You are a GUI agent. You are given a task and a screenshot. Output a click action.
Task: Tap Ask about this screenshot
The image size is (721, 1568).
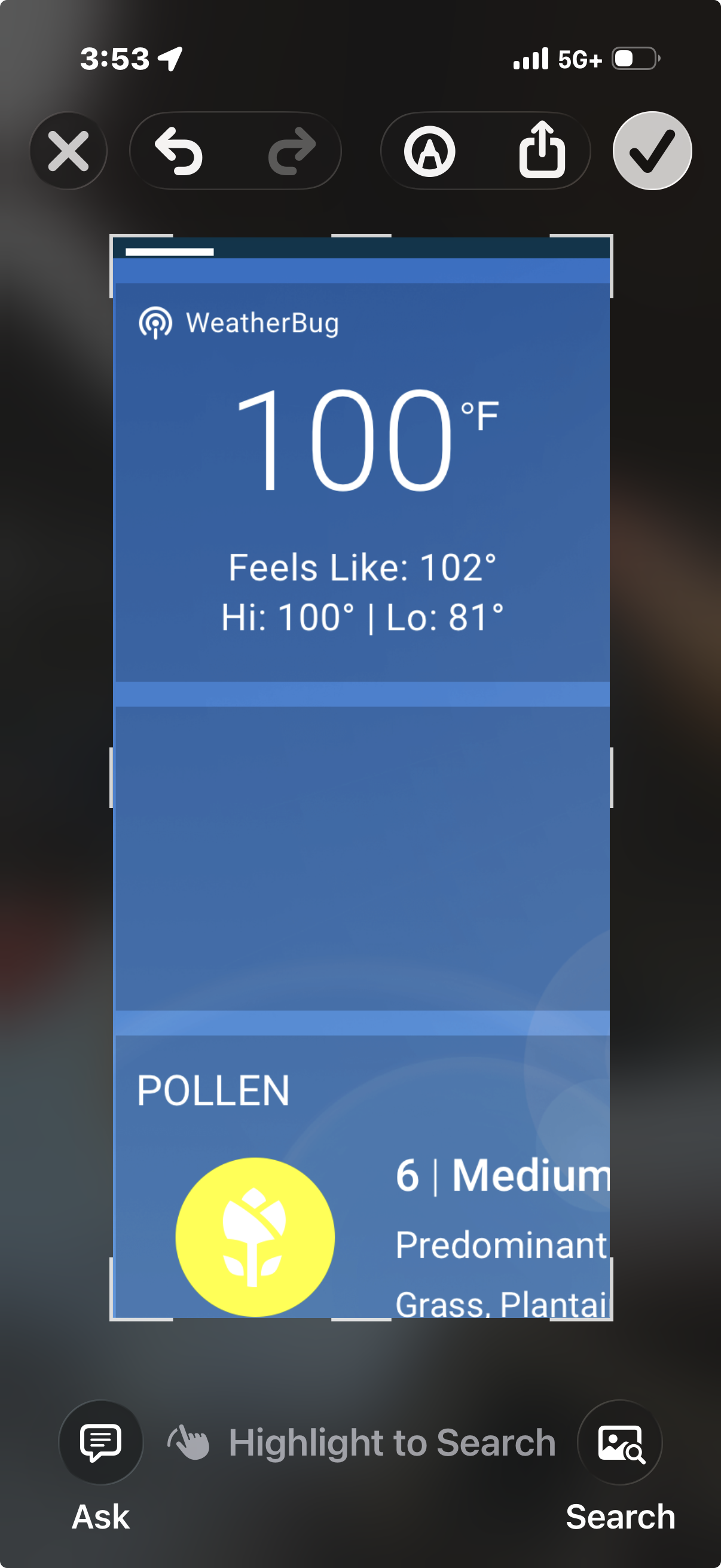tap(101, 1442)
